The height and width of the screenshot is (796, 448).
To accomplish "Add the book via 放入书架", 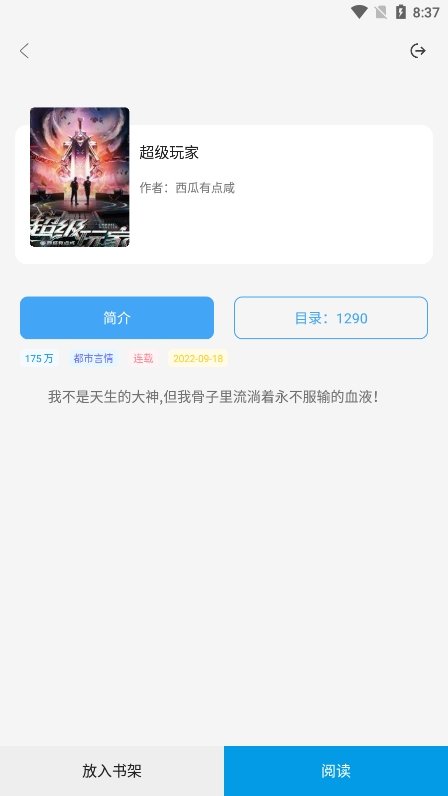I will [x=112, y=771].
